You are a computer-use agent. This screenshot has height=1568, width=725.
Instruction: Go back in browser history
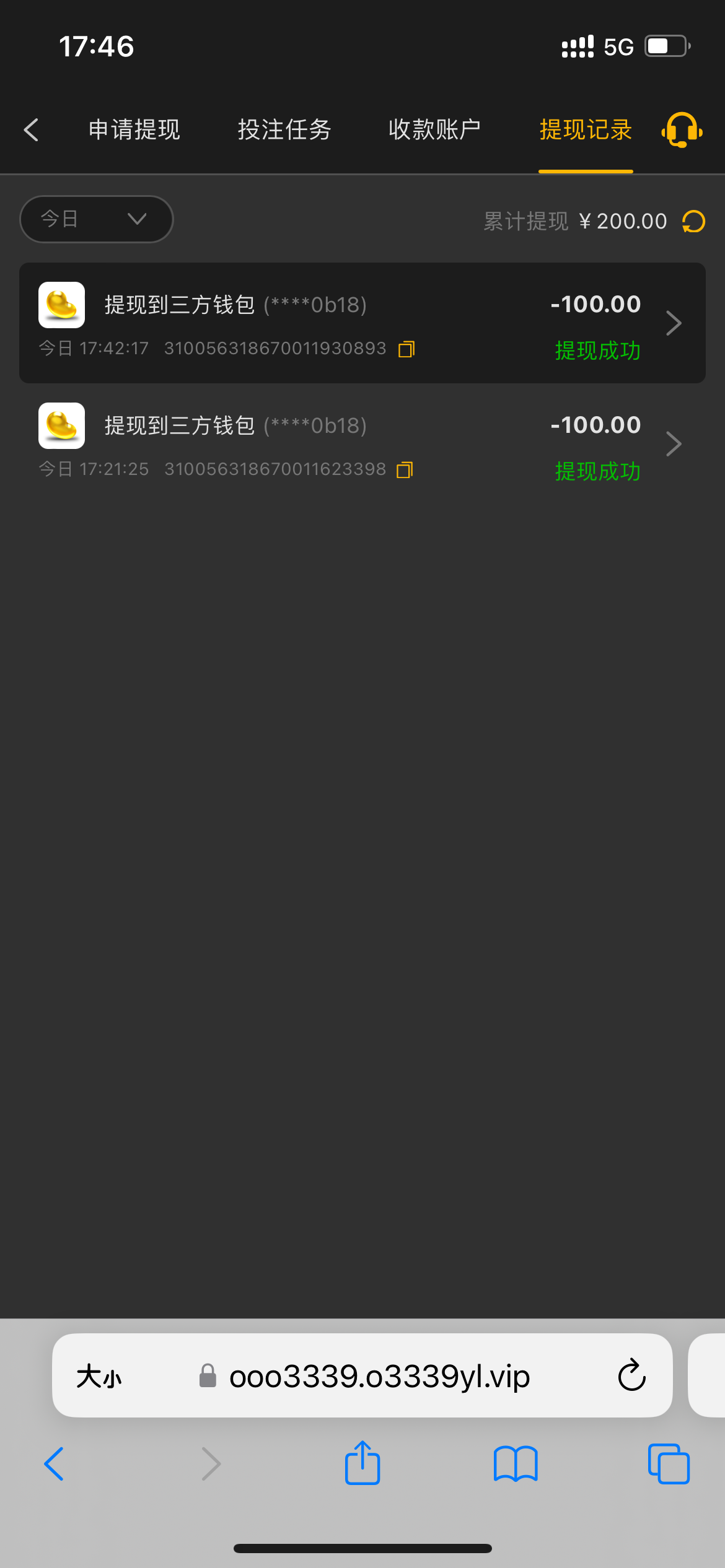55,1464
